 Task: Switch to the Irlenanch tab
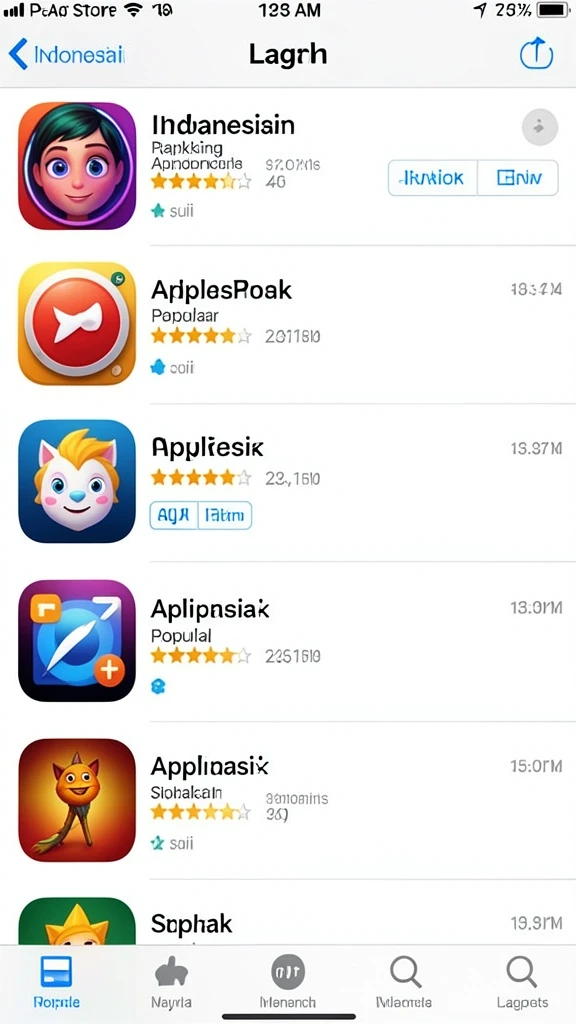click(x=288, y=982)
